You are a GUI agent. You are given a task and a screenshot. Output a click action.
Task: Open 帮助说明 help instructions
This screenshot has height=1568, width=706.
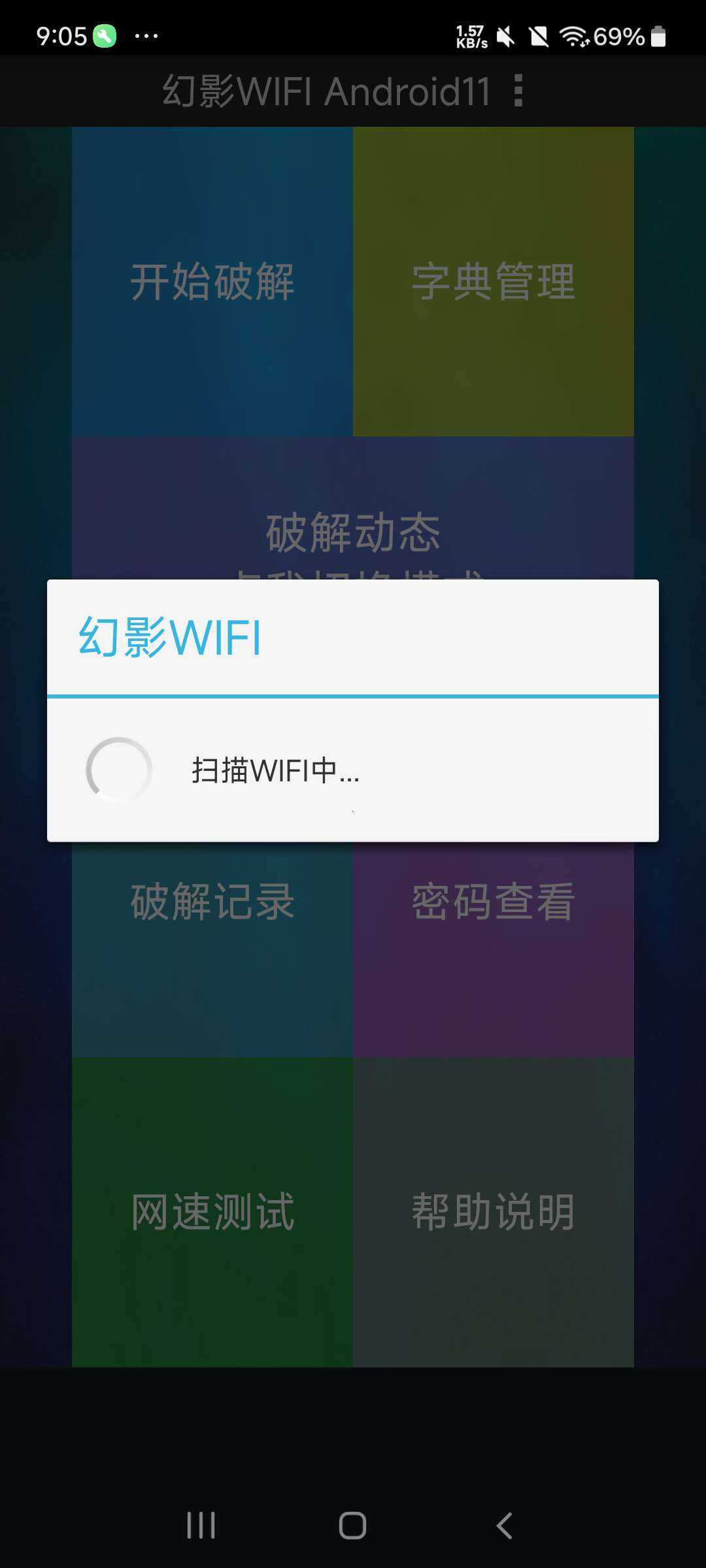click(x=494, y=1212)
